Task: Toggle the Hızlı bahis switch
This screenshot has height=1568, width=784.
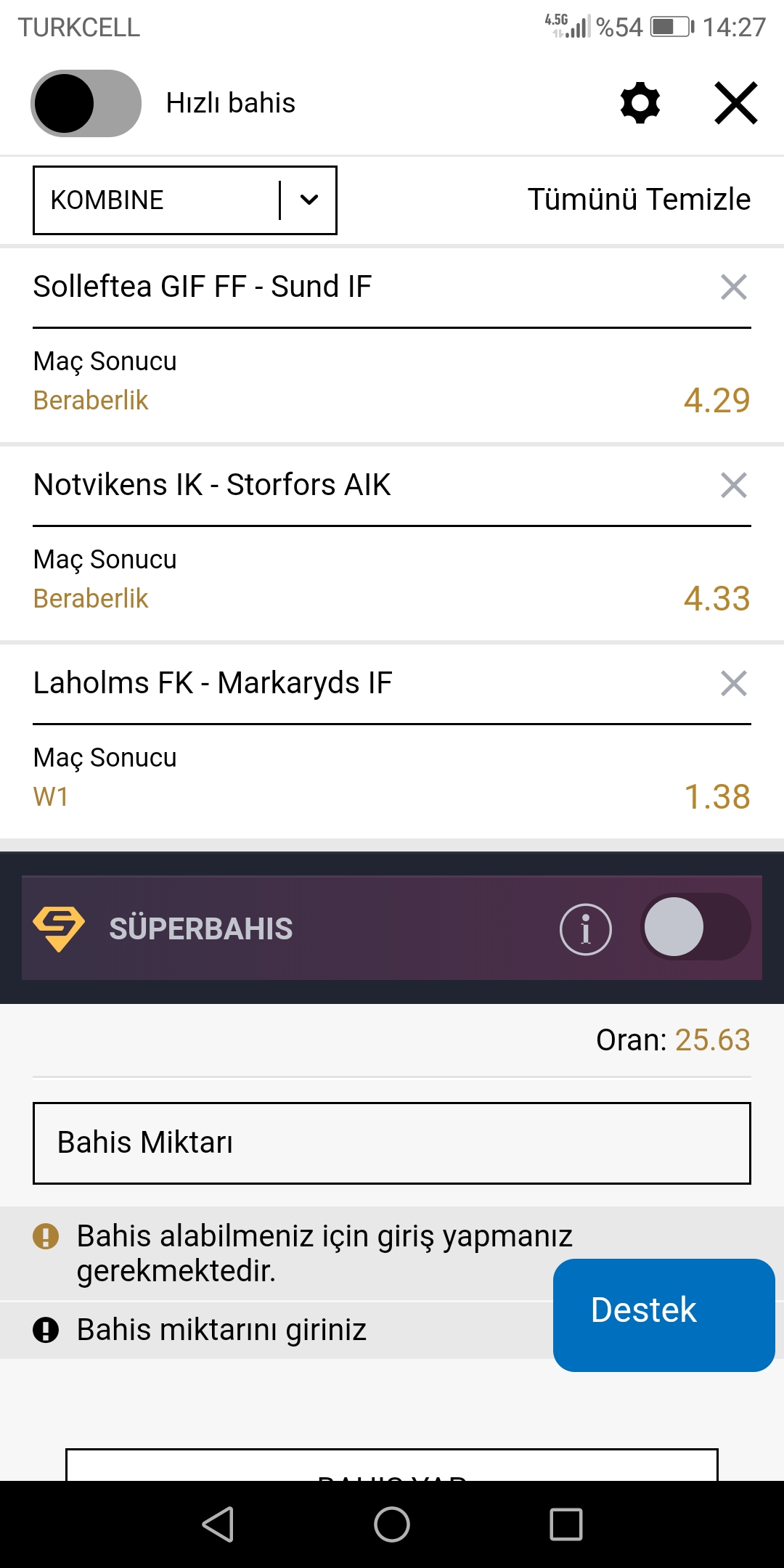Action: [x=86, y=103]
